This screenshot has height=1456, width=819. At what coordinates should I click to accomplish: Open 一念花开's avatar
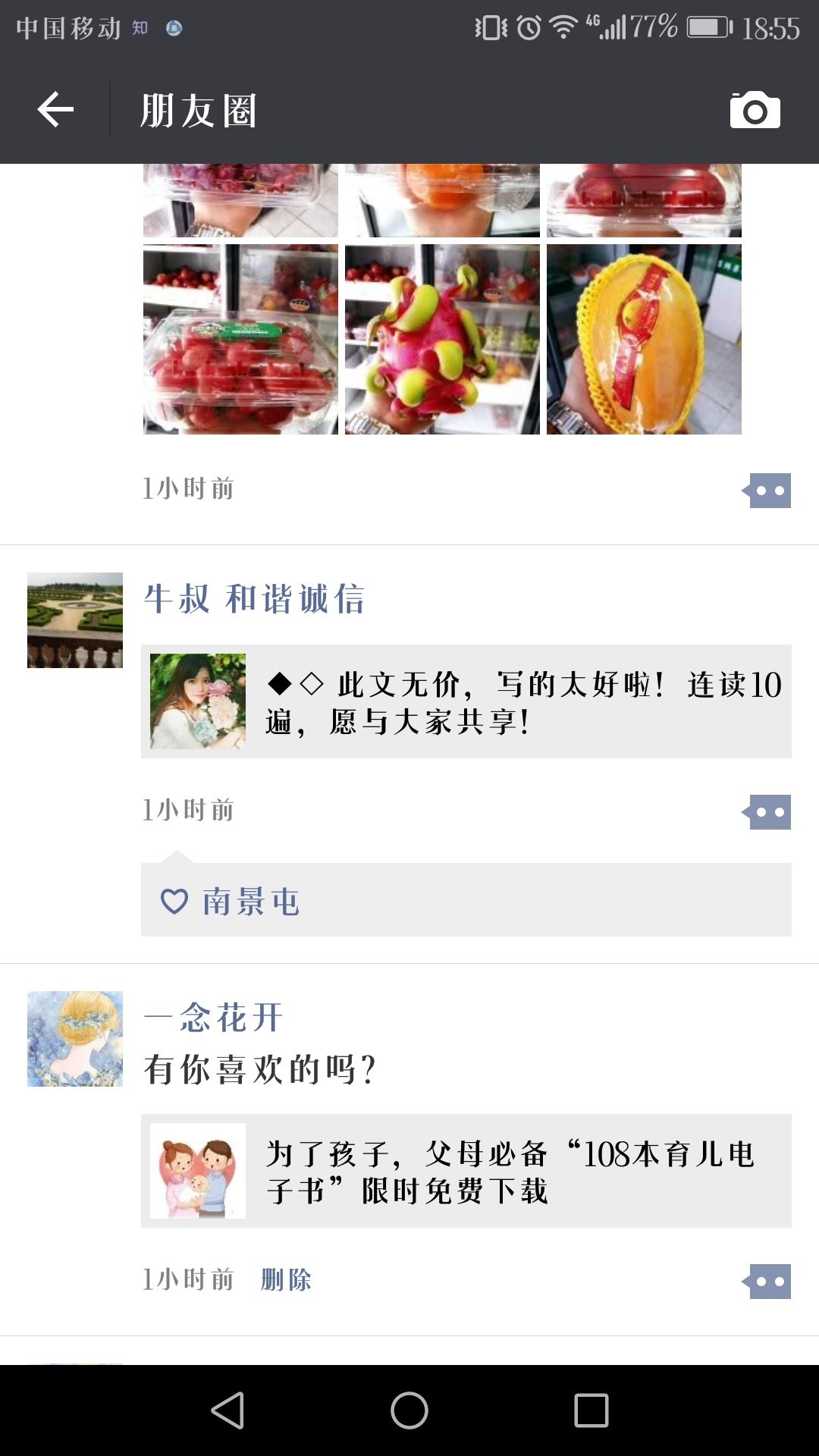(75, 1039)
